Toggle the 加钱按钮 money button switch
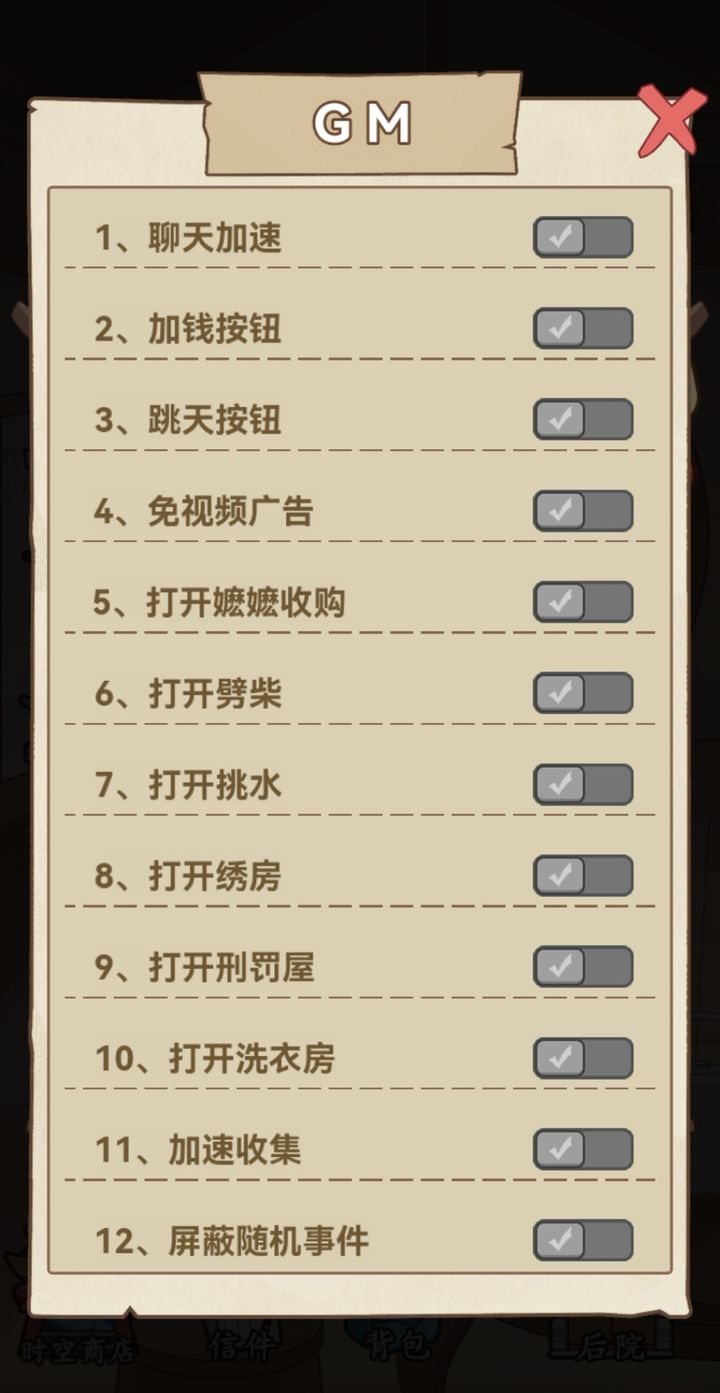Screen dimensions: 720x1393 click(x=583, y=329)
